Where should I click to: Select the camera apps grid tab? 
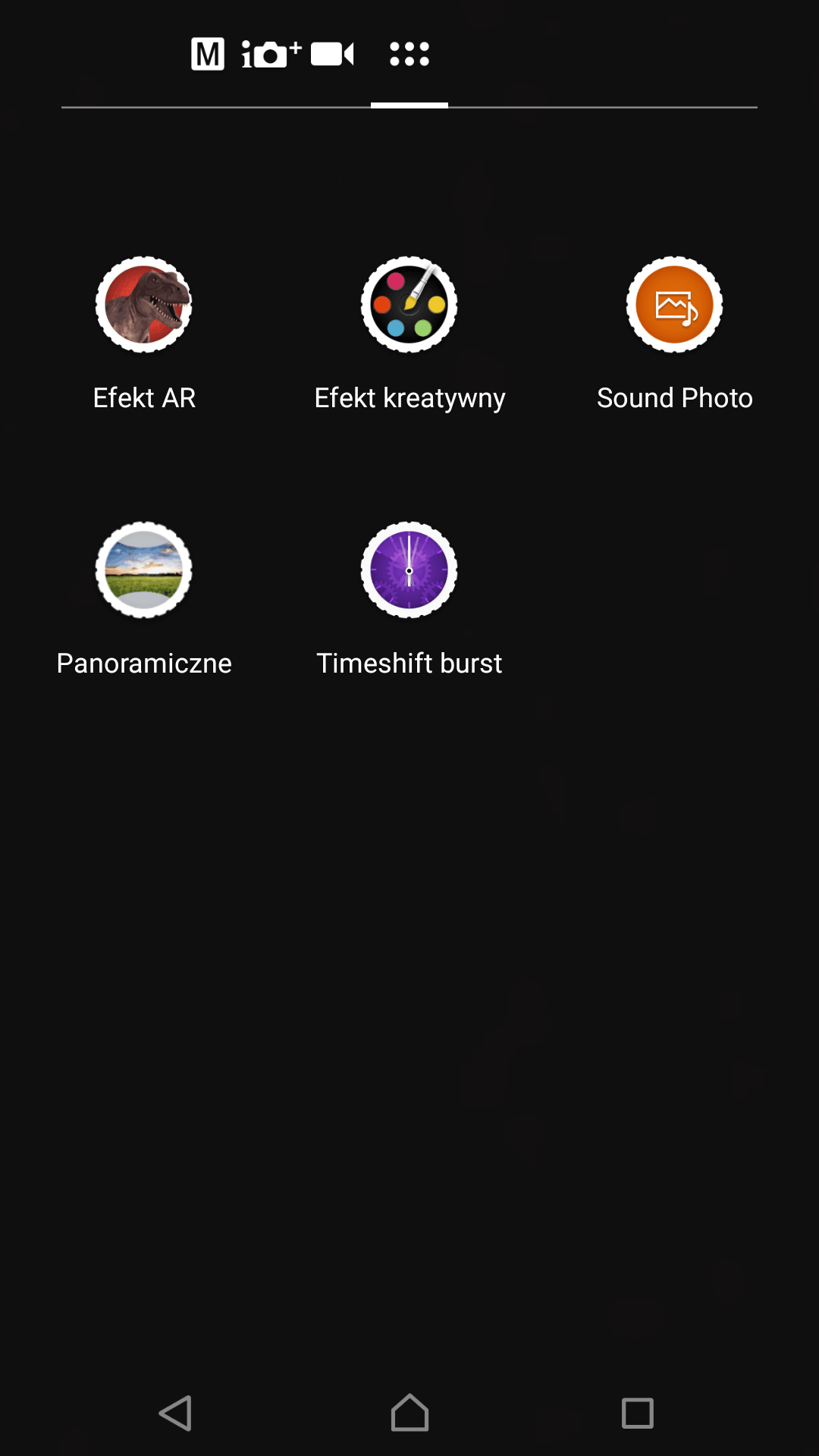409,54
